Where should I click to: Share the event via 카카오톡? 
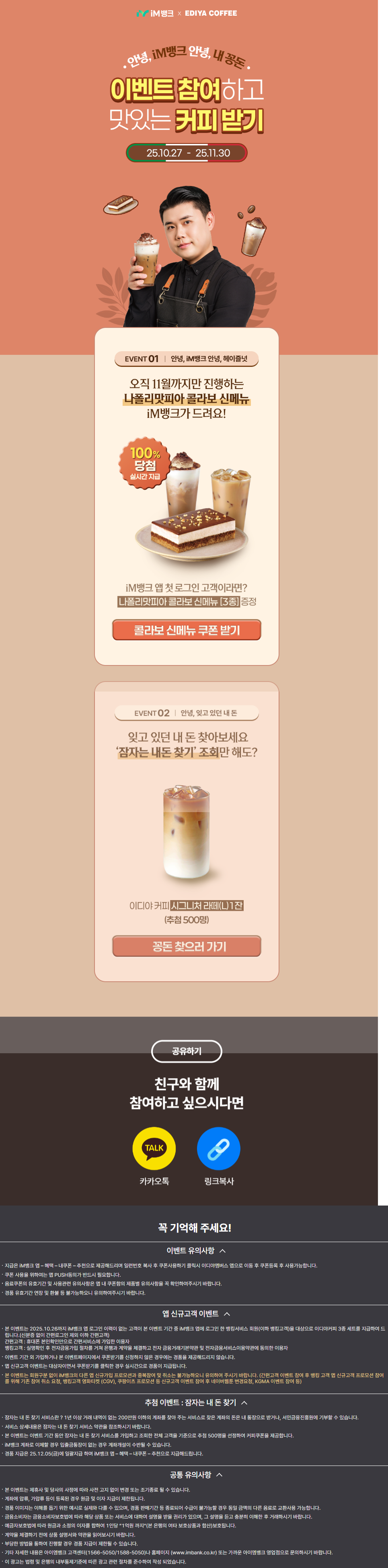point(154,1148)
